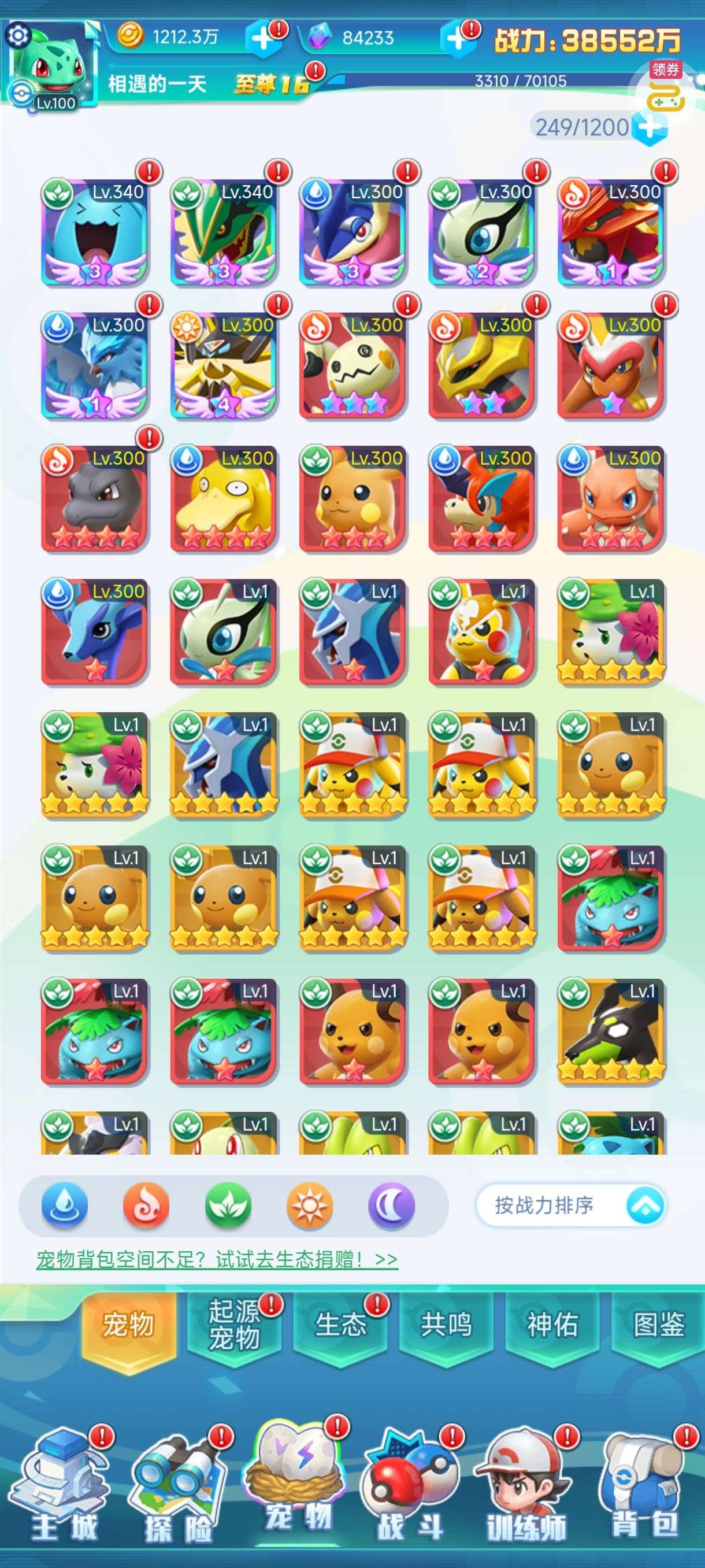Open the 按战力排序 sort dropdown
This screenshot has height=1568, width=705.
(570, 1205)
